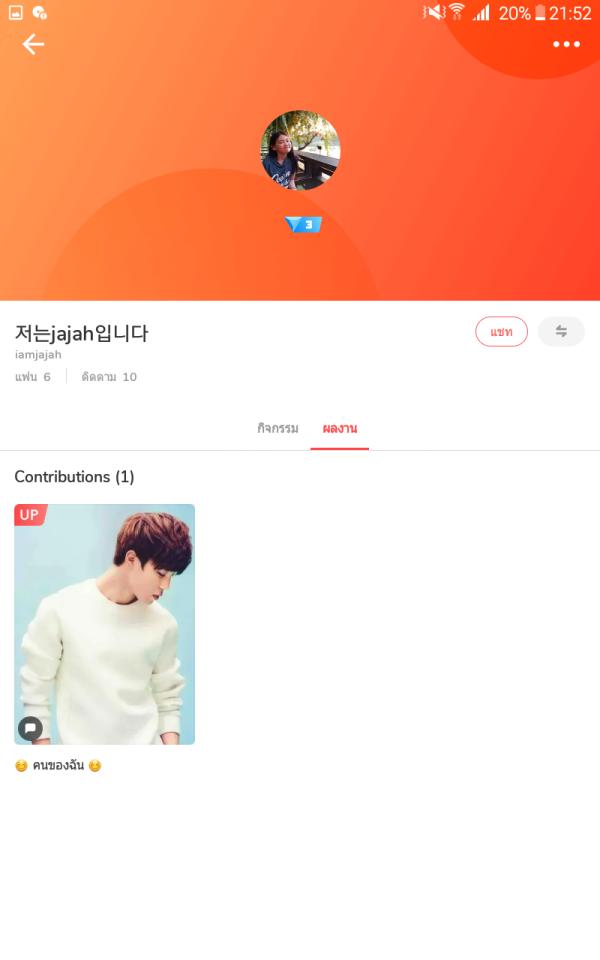Switch to the กิจกรรม tab

pyautogui.click(x=278, y=429)
